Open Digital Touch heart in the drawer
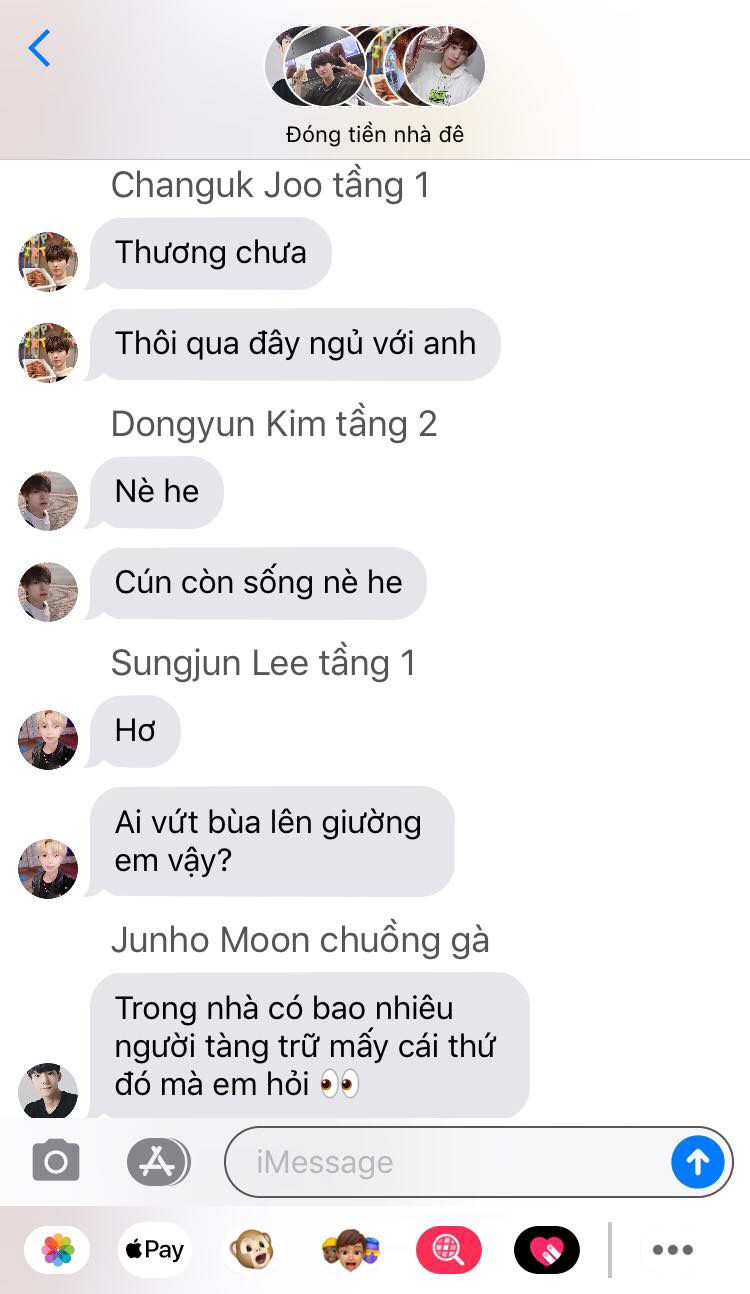This screenshot has height=1294, width=750. (x=546, y=1249)
